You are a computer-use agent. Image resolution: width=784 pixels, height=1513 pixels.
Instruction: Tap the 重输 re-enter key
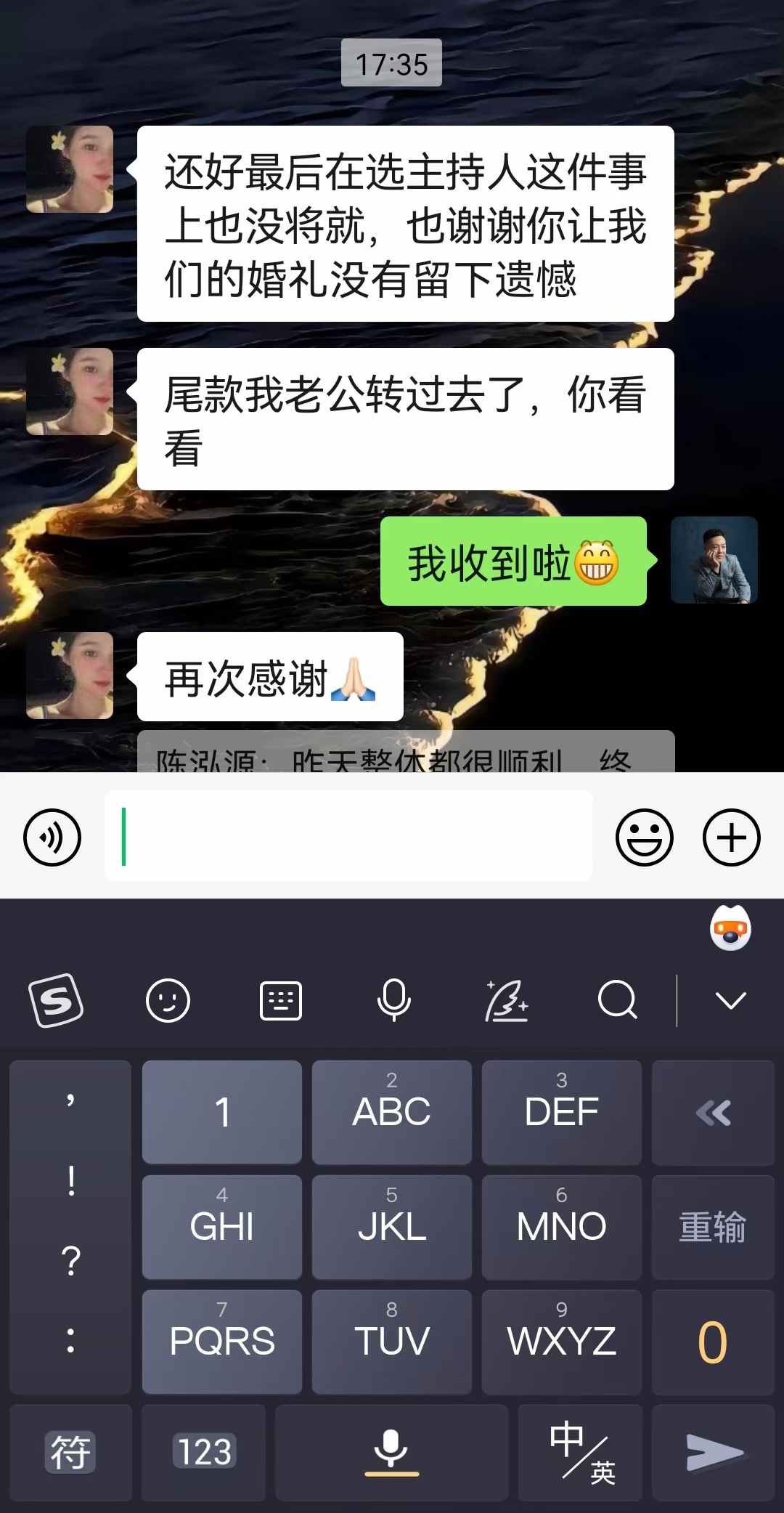713,1227
